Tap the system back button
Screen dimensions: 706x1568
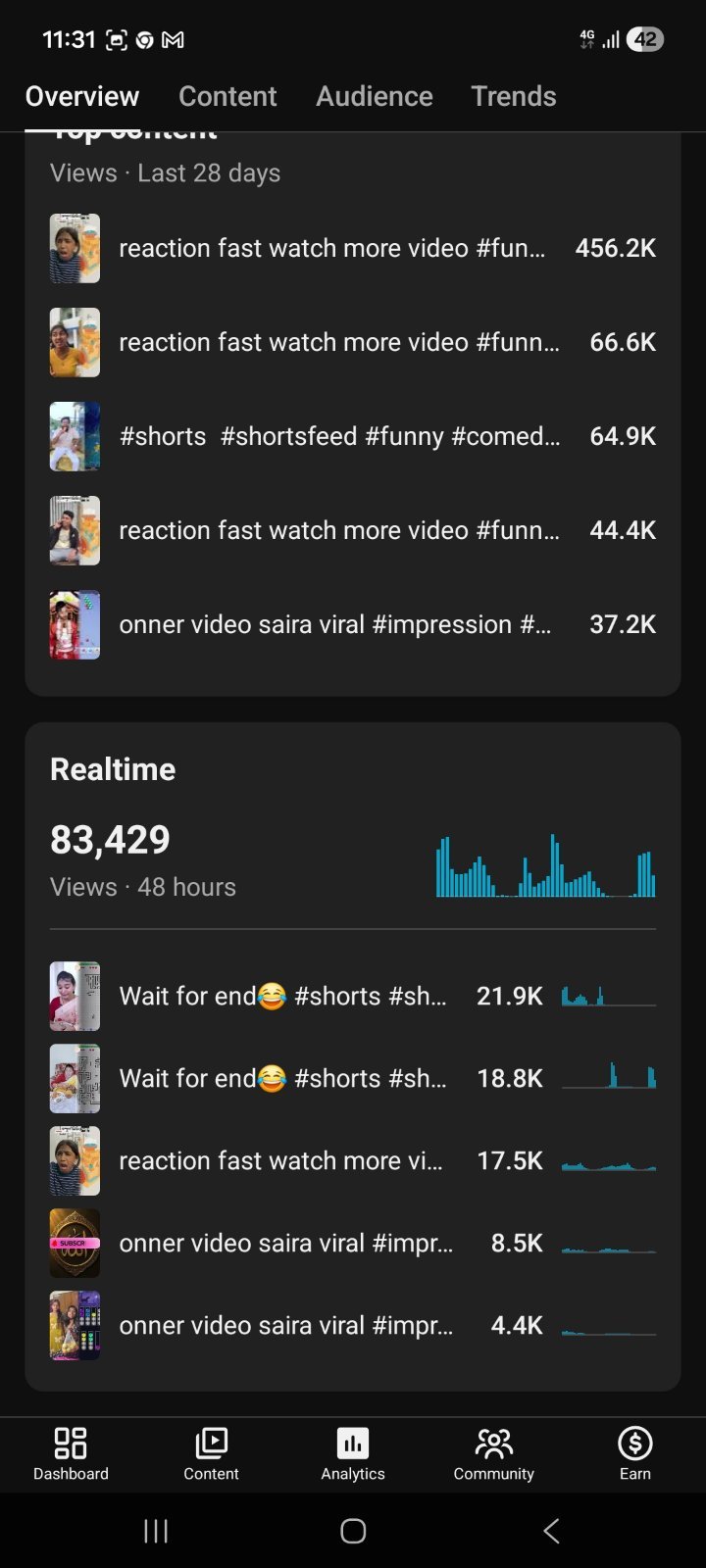click(x=551, y=1531)
